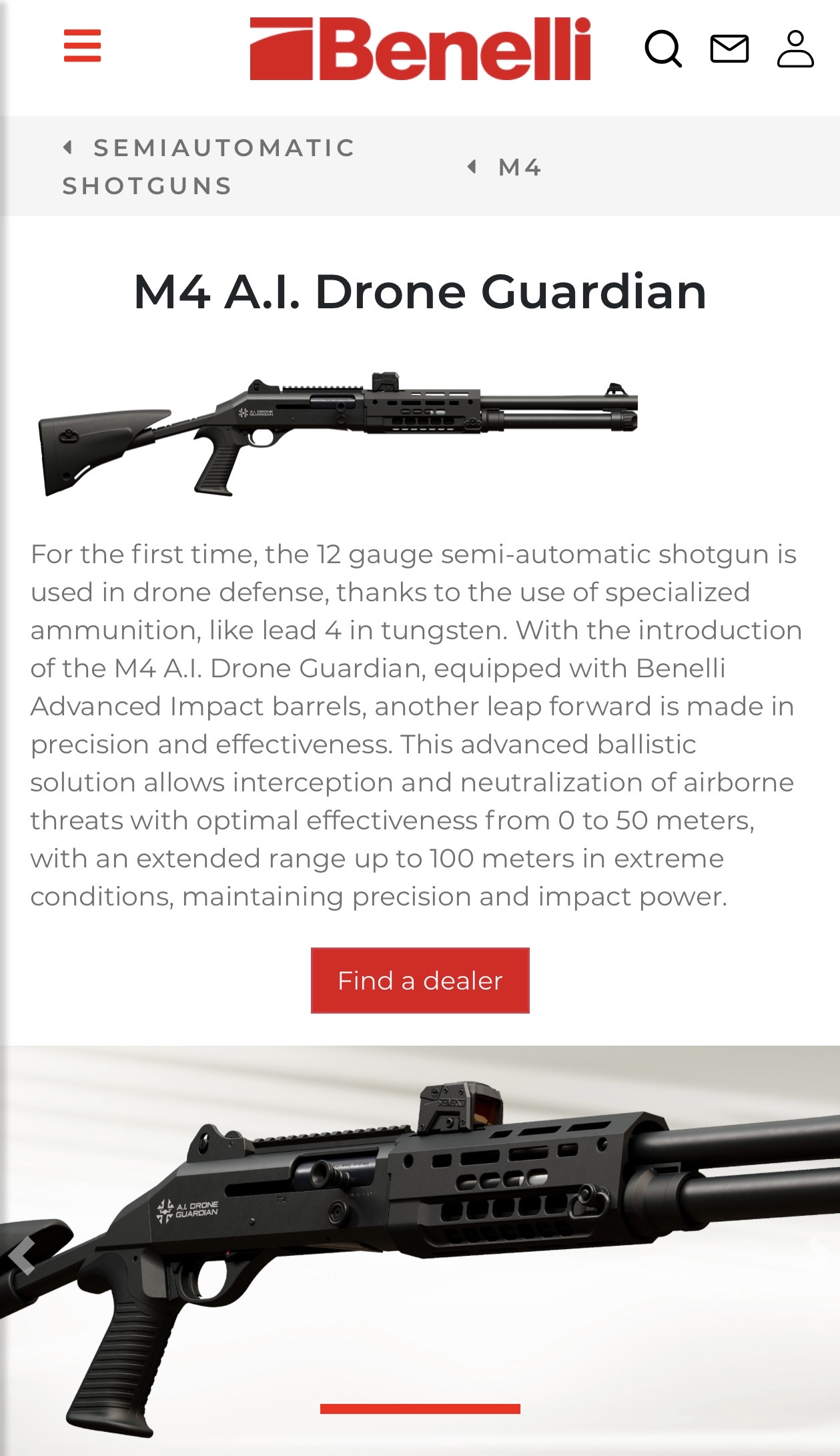Show the next carousel image

[818, 1255]
